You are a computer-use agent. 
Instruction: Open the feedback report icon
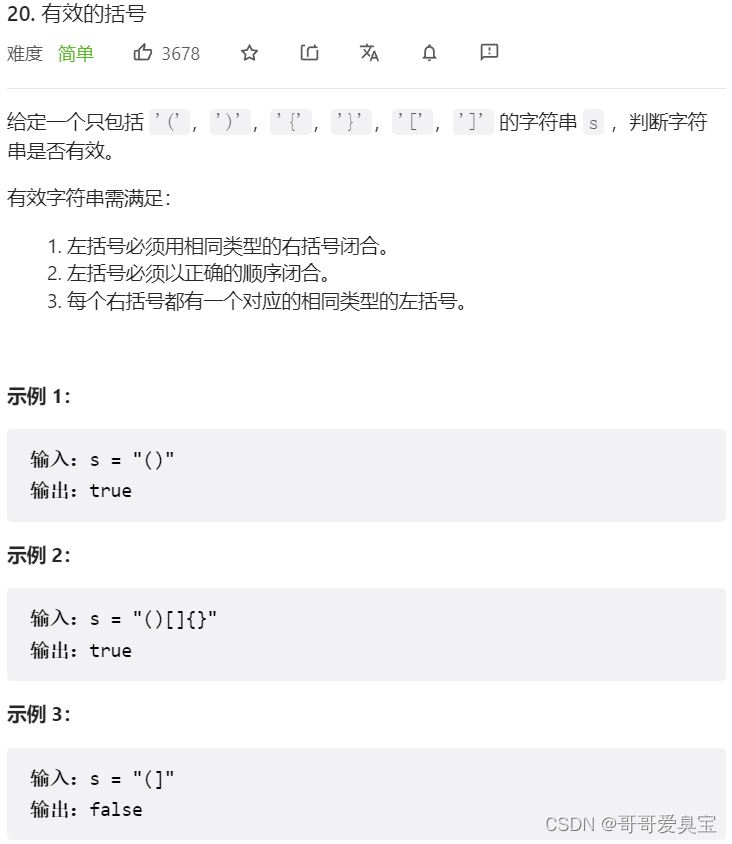(x=489, y=52)
